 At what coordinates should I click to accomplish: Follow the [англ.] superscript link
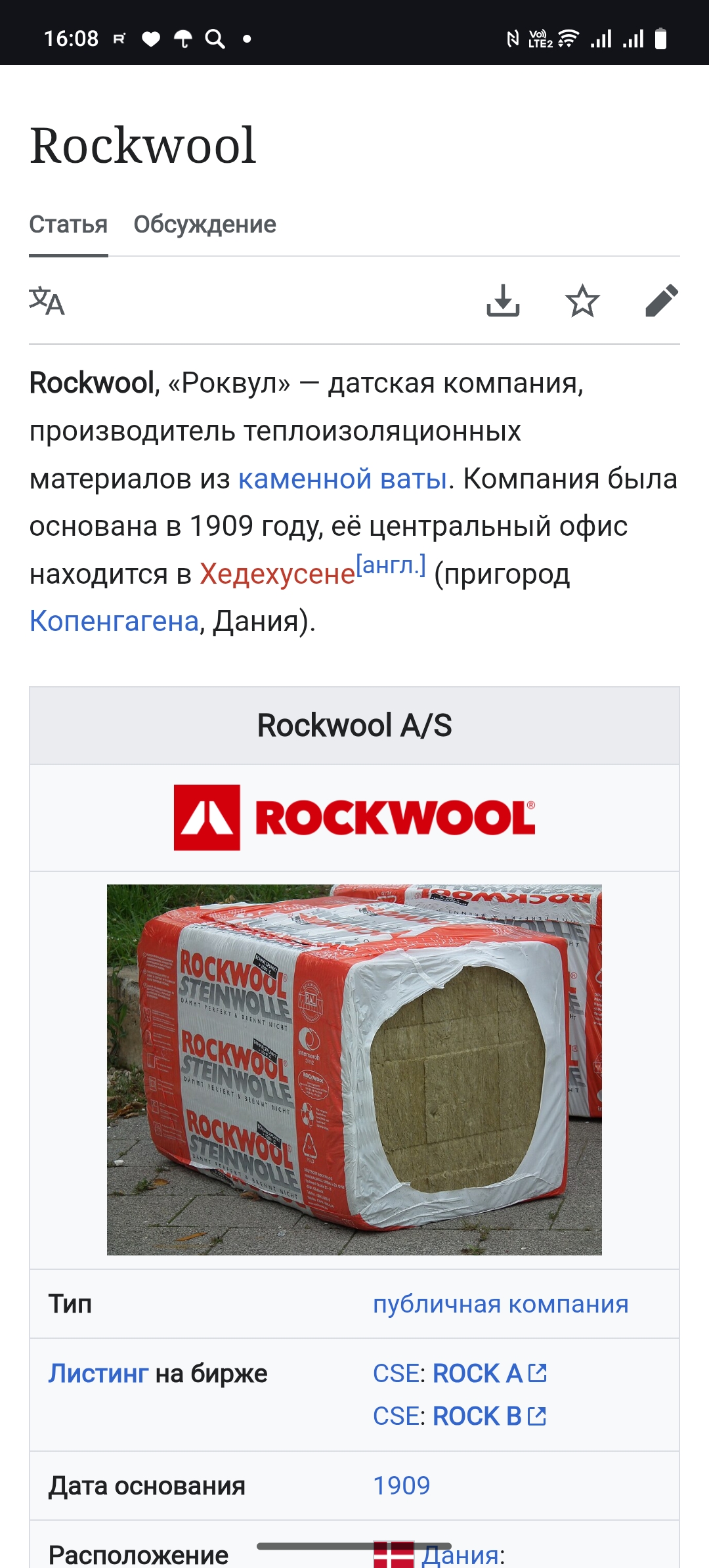(x=391, y=565)
